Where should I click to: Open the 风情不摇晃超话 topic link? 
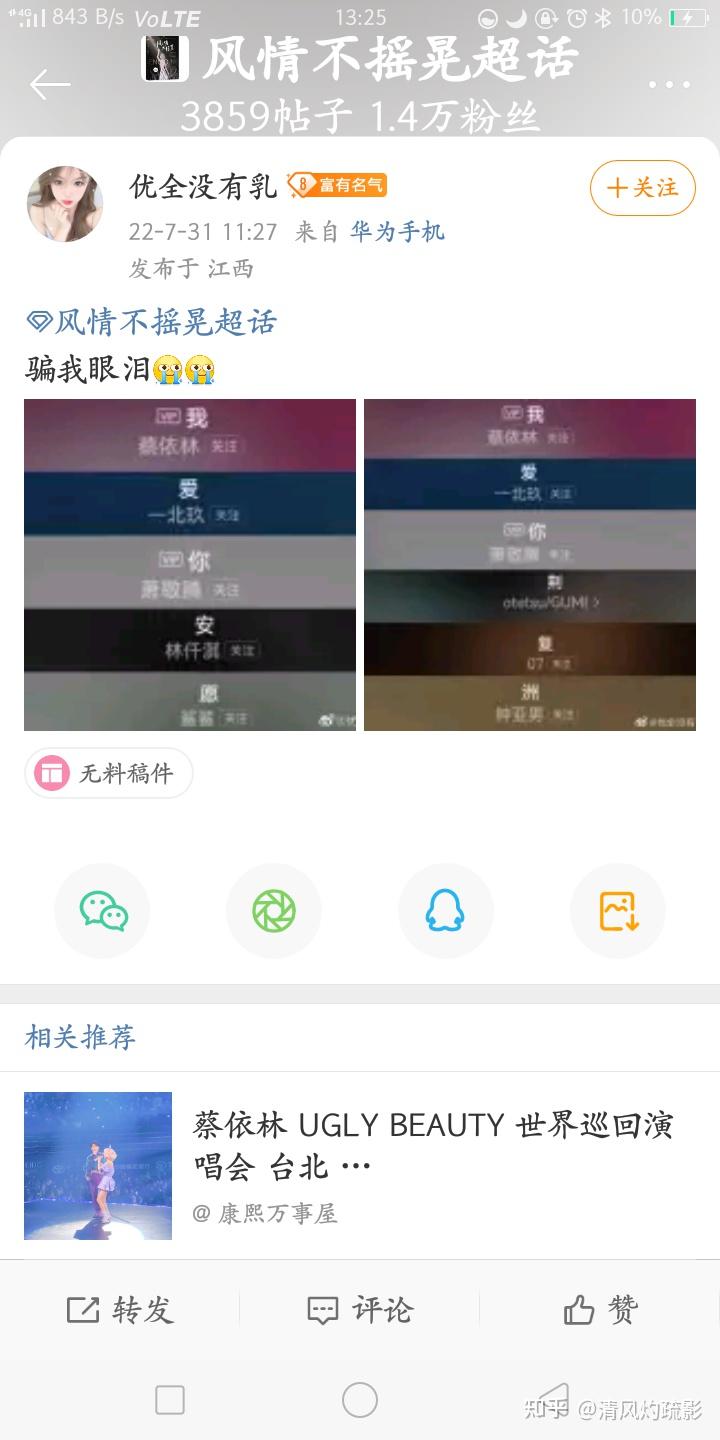(x=152, y=322)
